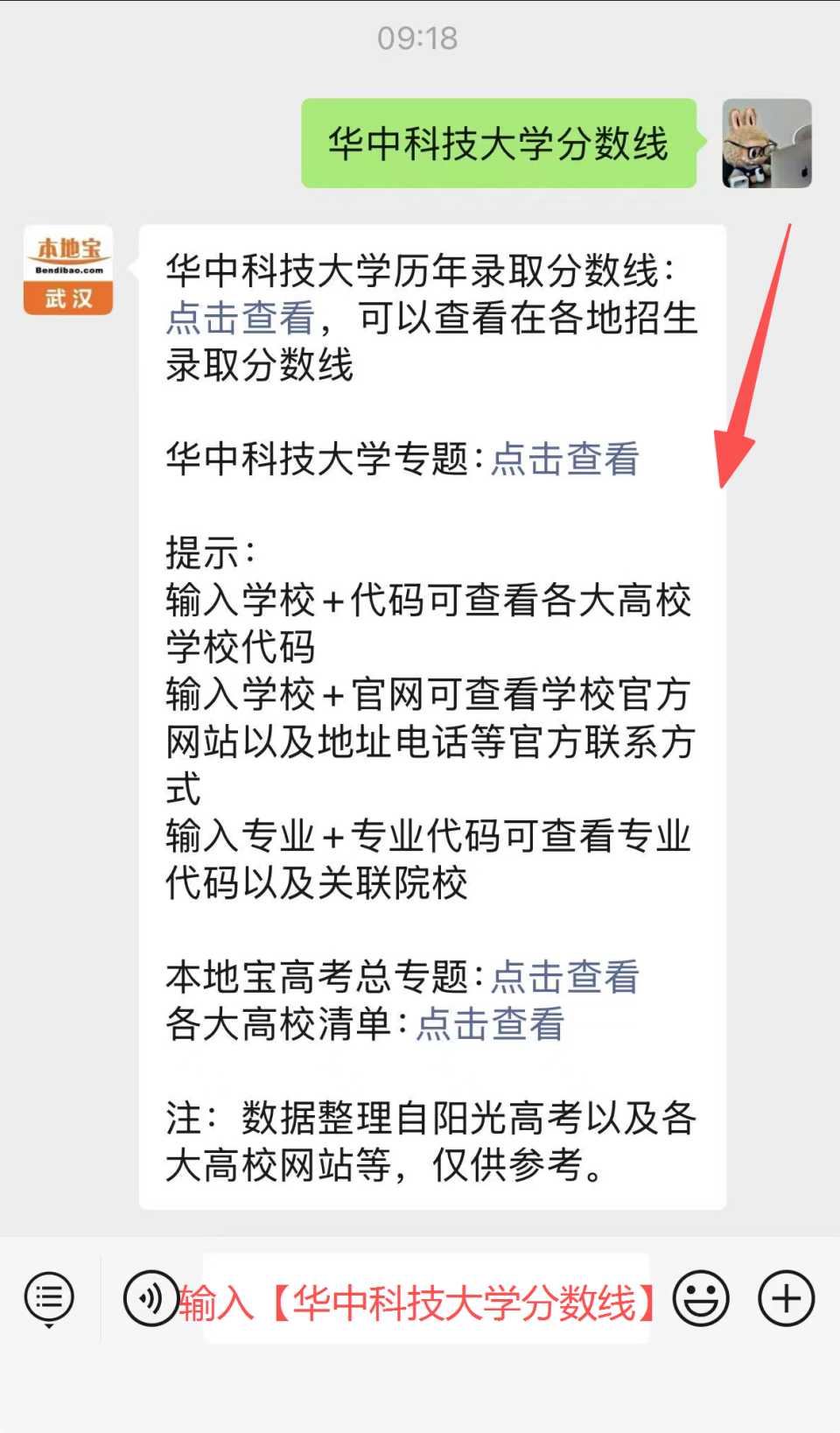Open the 本地宝高考总专题 点击查看 link
The height and width of the screenshot is (1433, 840).
pos(565,977)
